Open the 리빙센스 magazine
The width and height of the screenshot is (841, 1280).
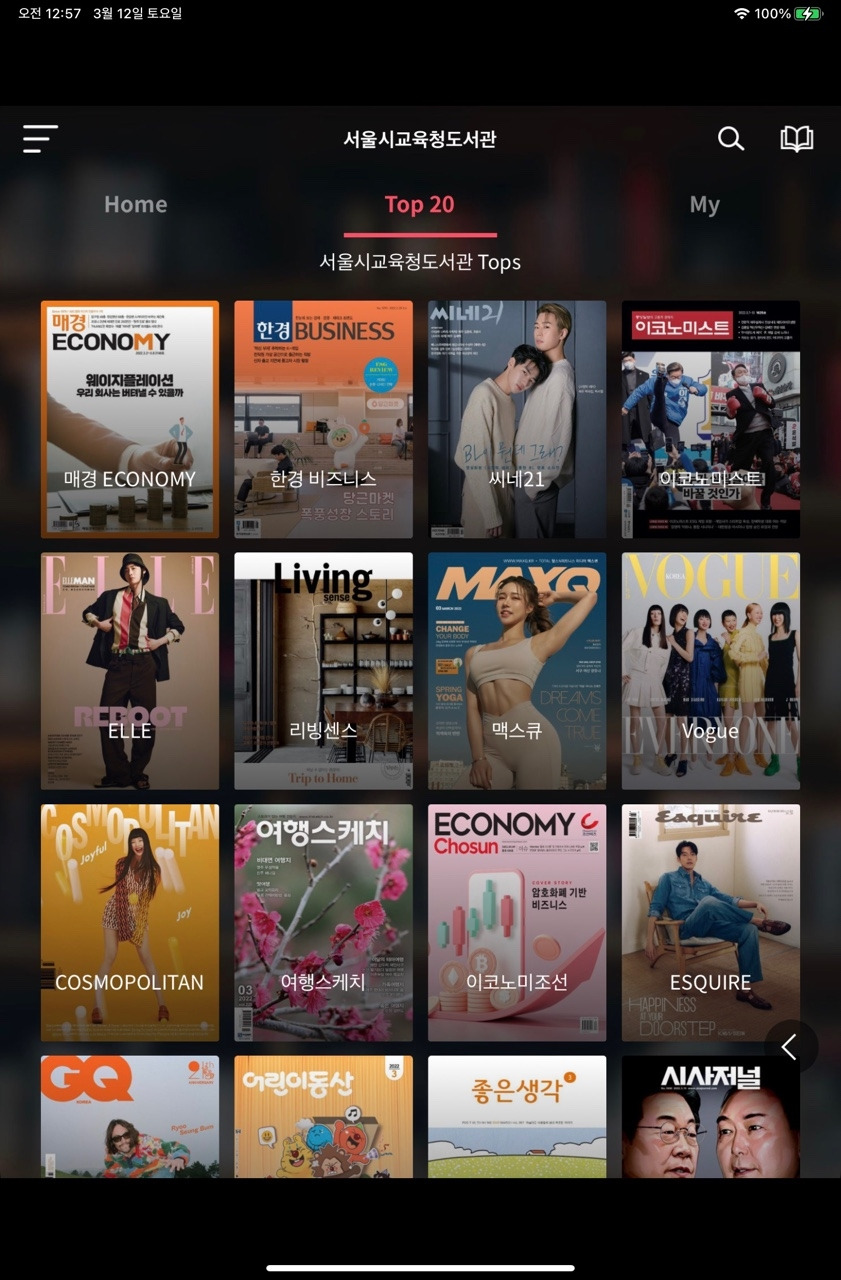(323, 671)
